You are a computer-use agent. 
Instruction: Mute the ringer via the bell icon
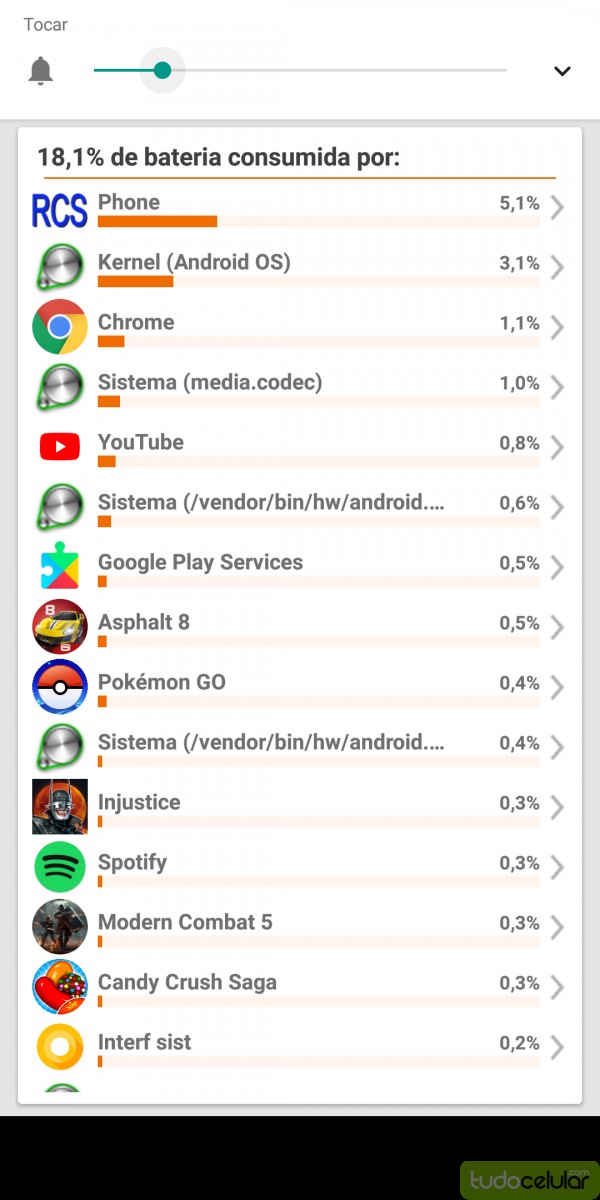click(x=41, y=71)
